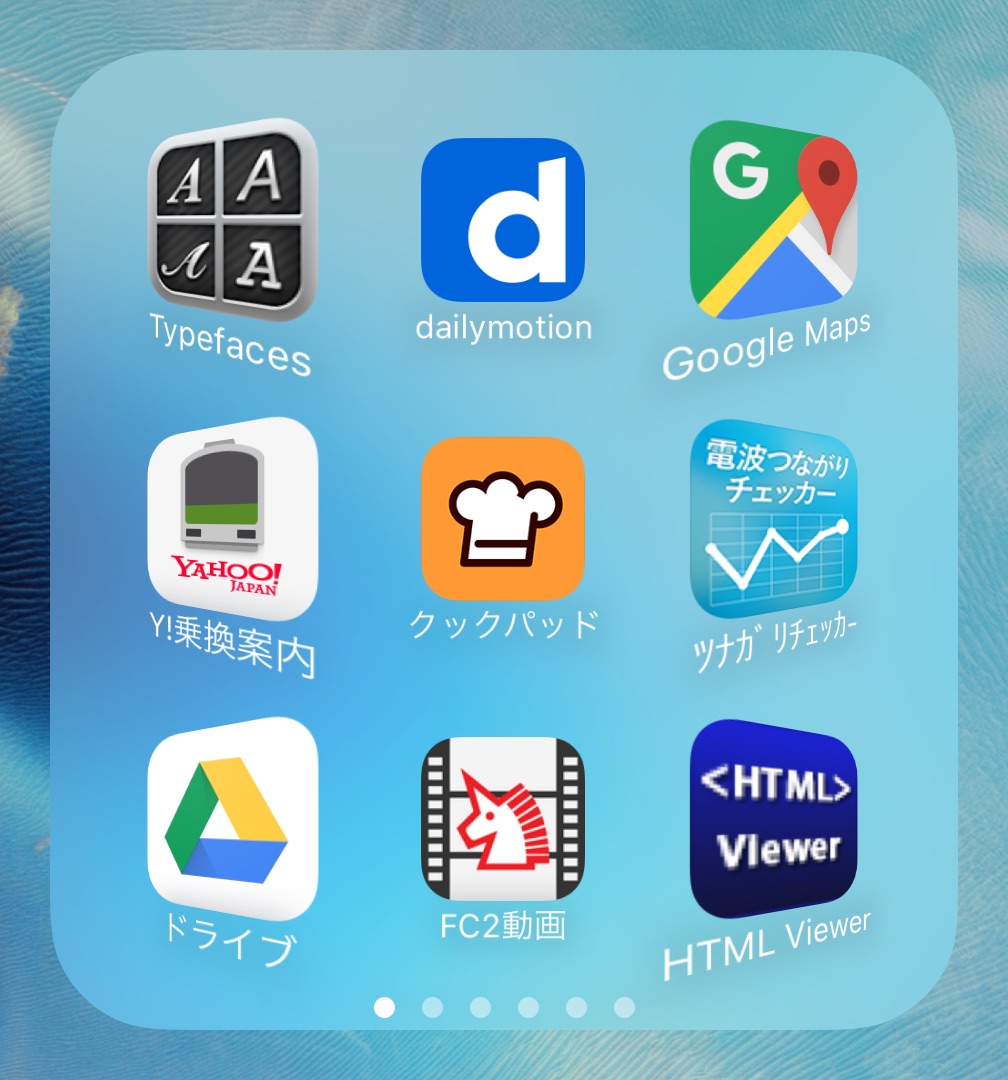Launch dailymotion
1008x1080 pixels.
click(x=503, y=220)
